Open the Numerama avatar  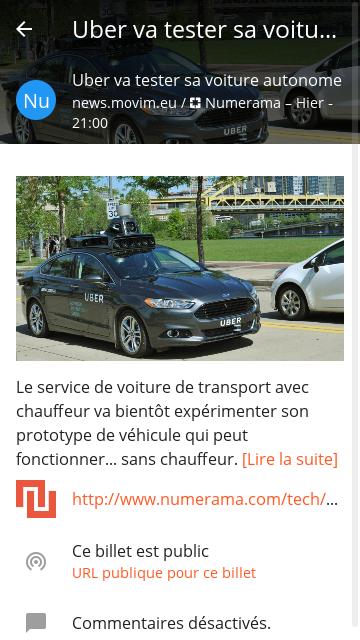(36, 100)
